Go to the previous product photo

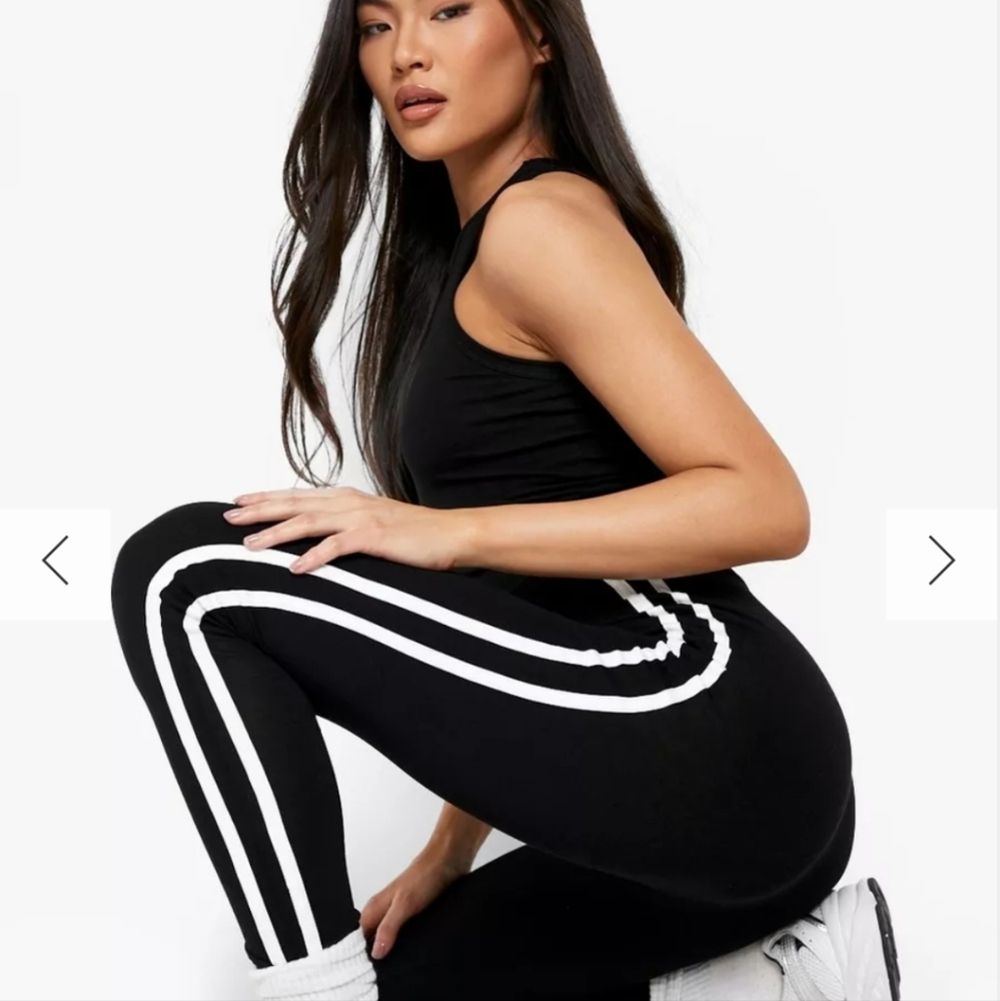55,562
